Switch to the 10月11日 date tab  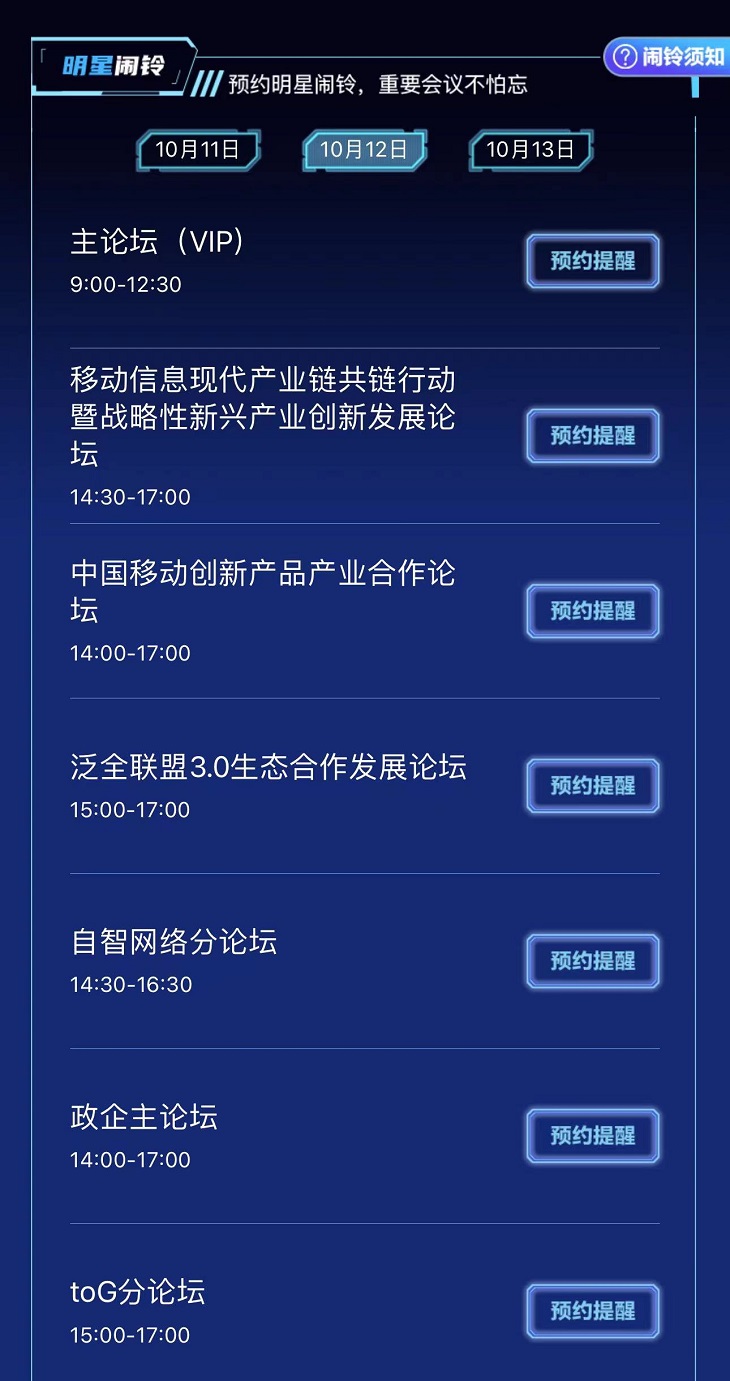198,150
